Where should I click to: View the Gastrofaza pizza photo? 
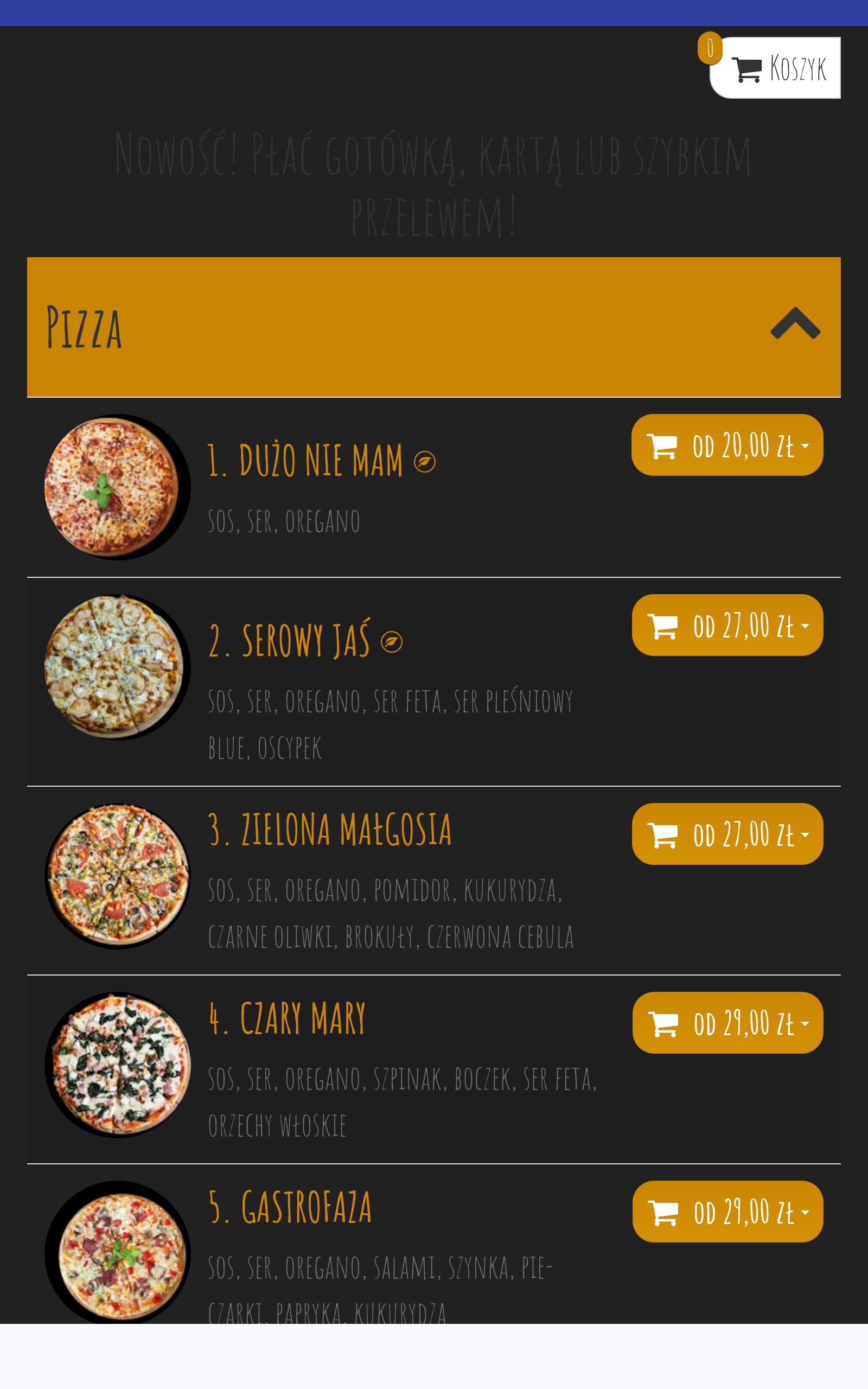click(118, 1253)
